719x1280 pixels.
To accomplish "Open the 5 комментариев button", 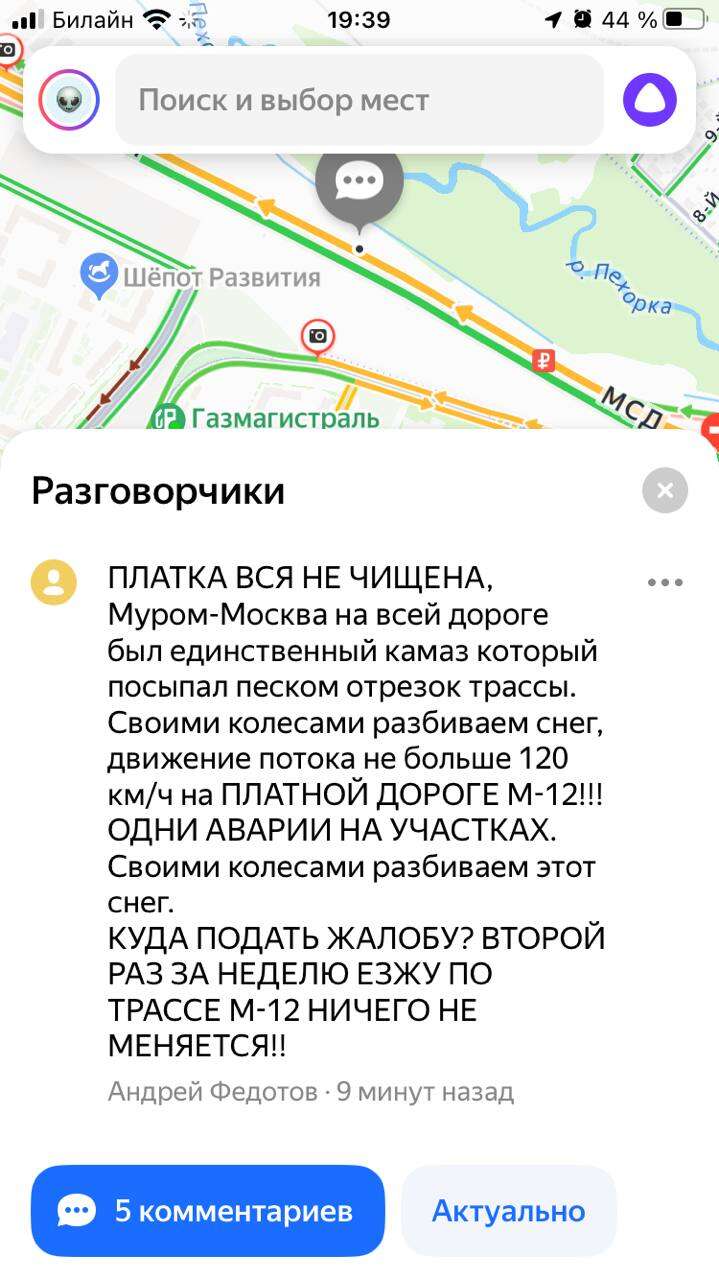I will click(x=208, y=1211).
